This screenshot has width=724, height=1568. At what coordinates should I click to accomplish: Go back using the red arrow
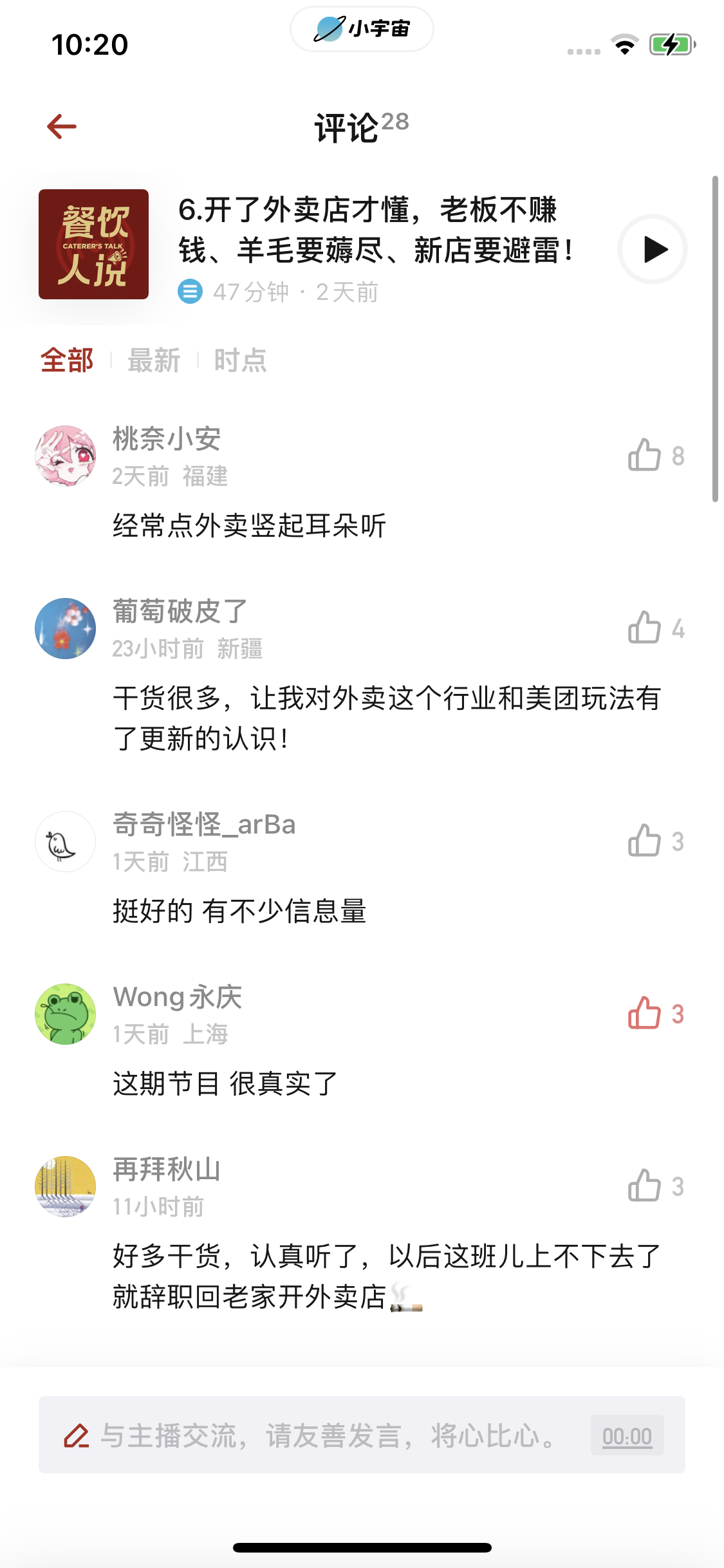[62, 126]
